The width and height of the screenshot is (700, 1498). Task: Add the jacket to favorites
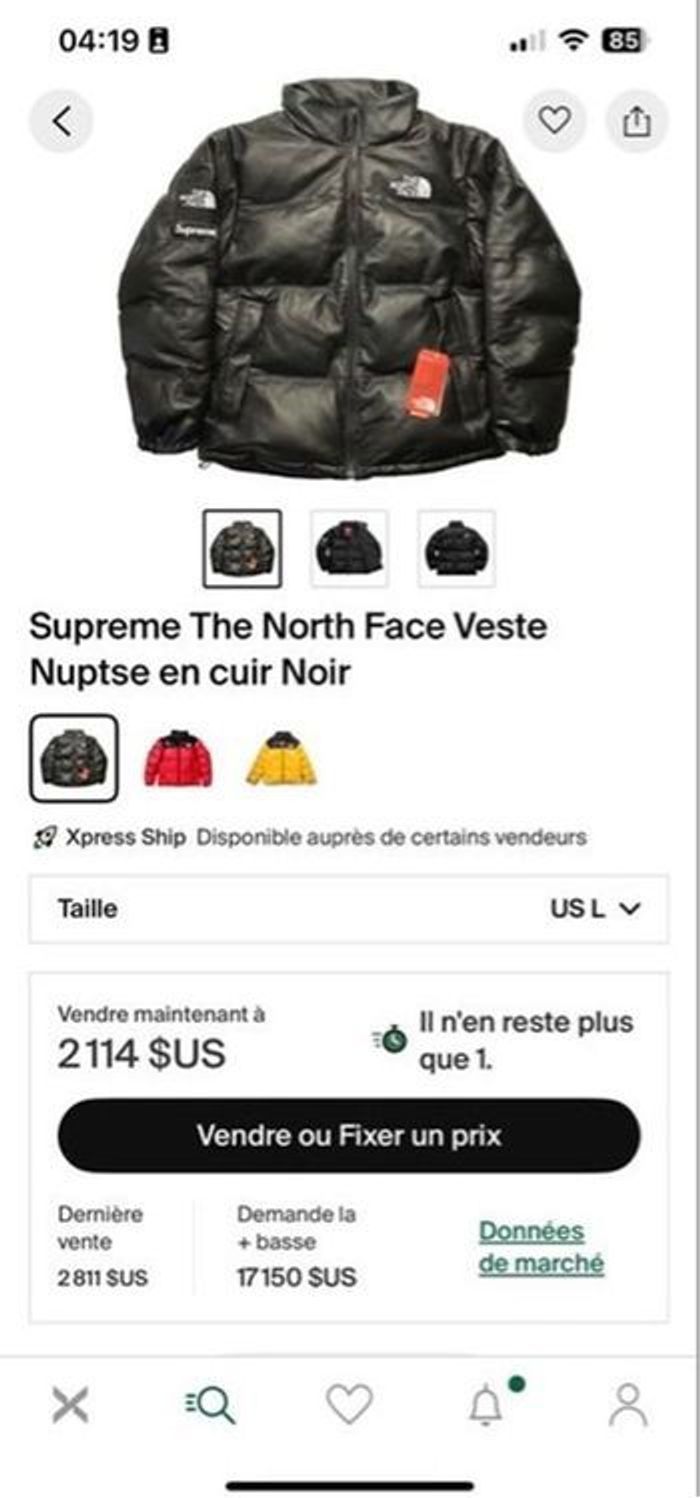(x=555, y=121)
